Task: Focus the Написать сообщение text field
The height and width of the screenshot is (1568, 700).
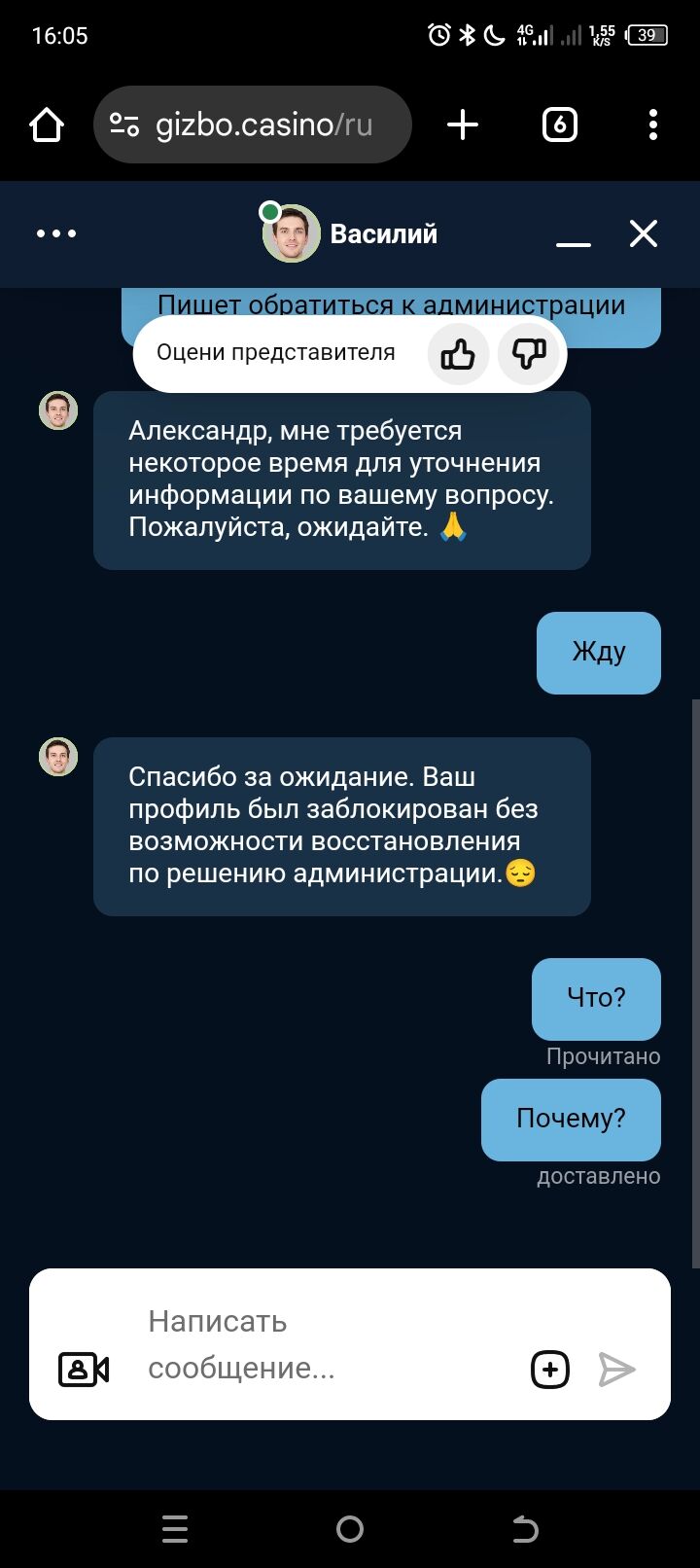Action: pyautogui.click(x=321, y=1344)
